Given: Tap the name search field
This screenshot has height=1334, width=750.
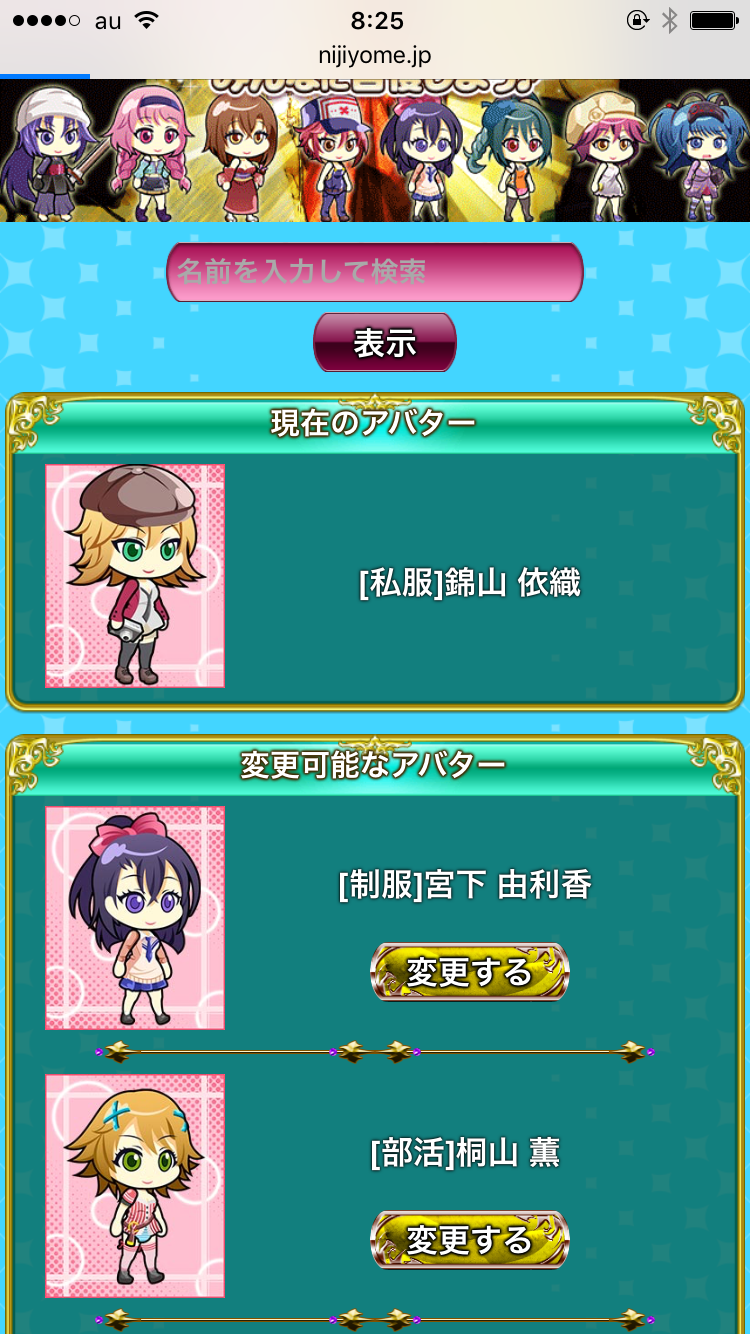Looking at the screenshot, I should (x=374, y=272).
